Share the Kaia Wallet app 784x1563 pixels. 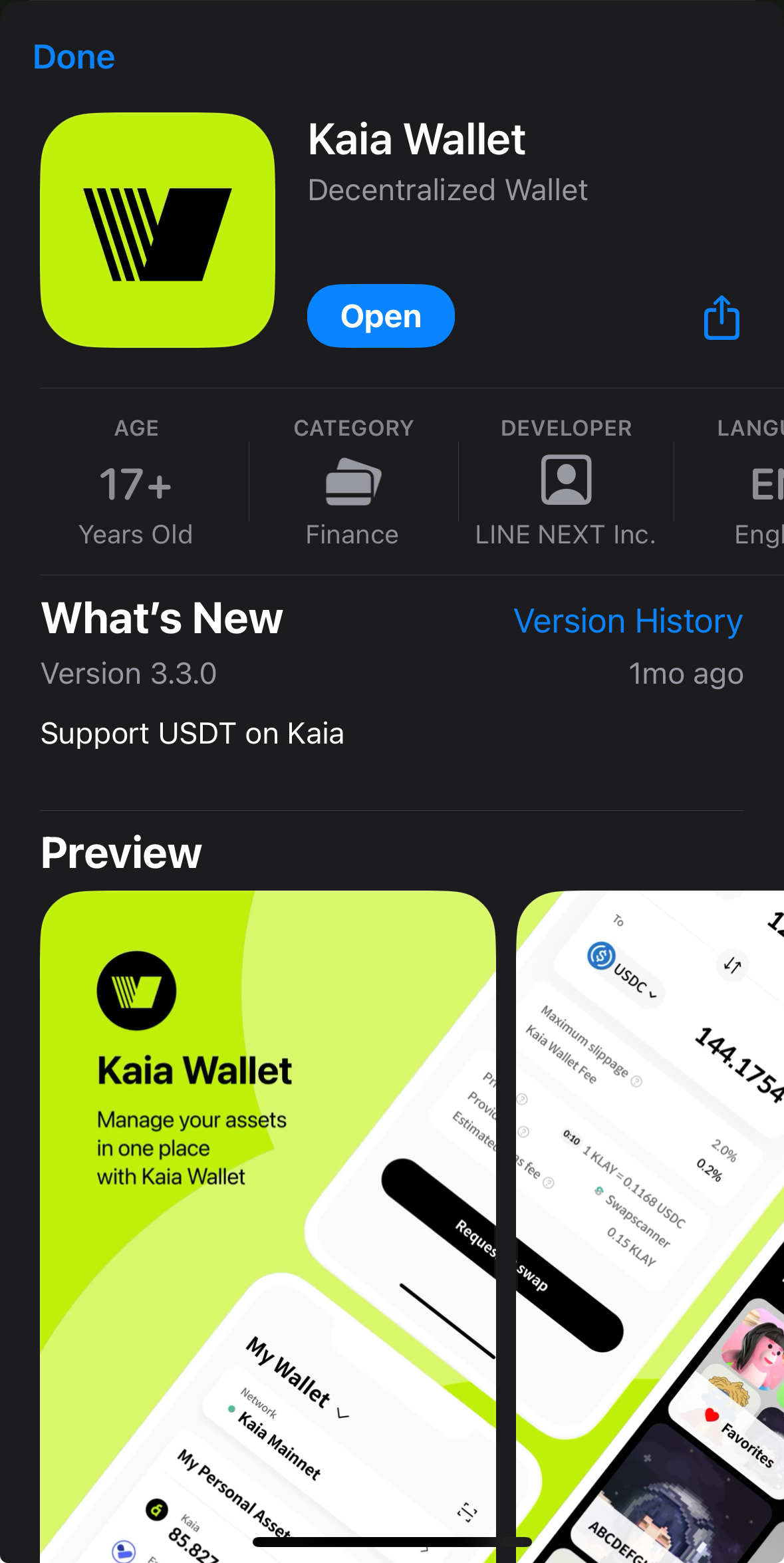point(721,317)
